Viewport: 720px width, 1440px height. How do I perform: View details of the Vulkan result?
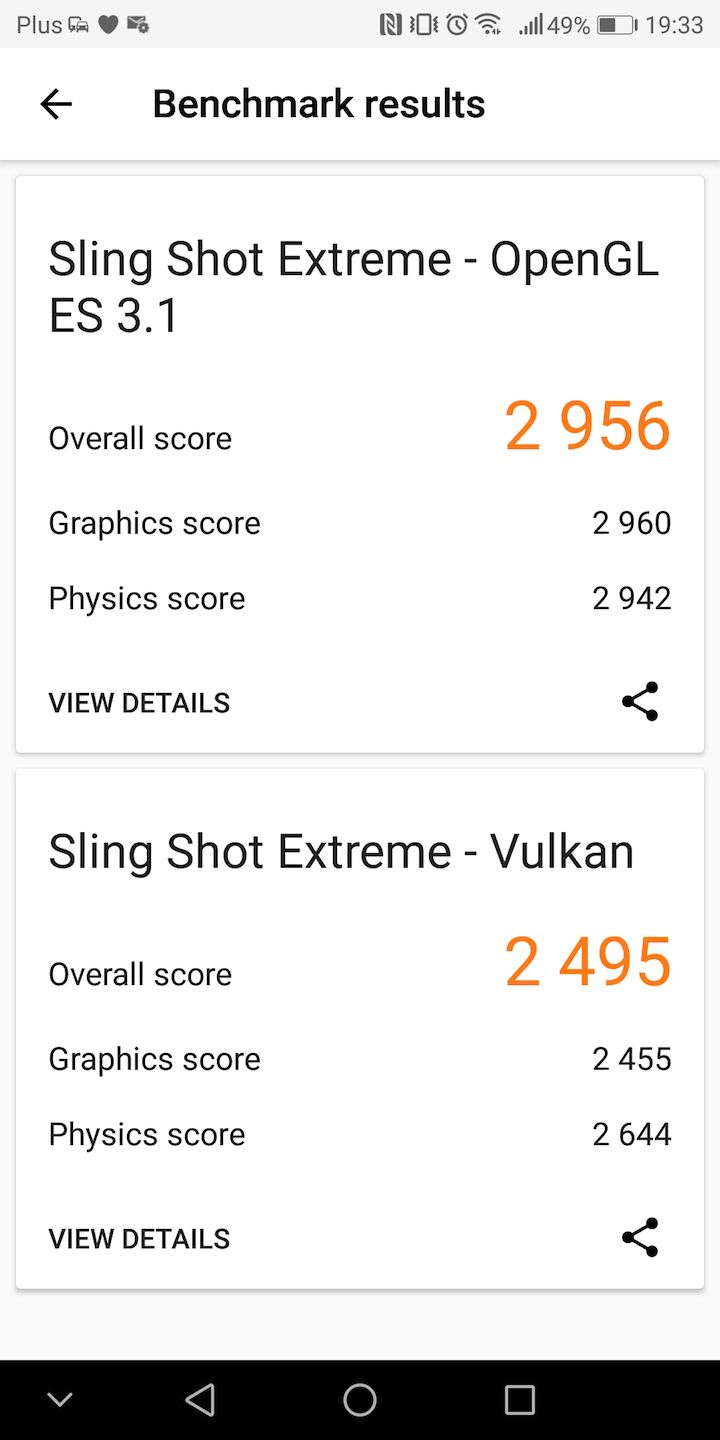point(139,1239)
